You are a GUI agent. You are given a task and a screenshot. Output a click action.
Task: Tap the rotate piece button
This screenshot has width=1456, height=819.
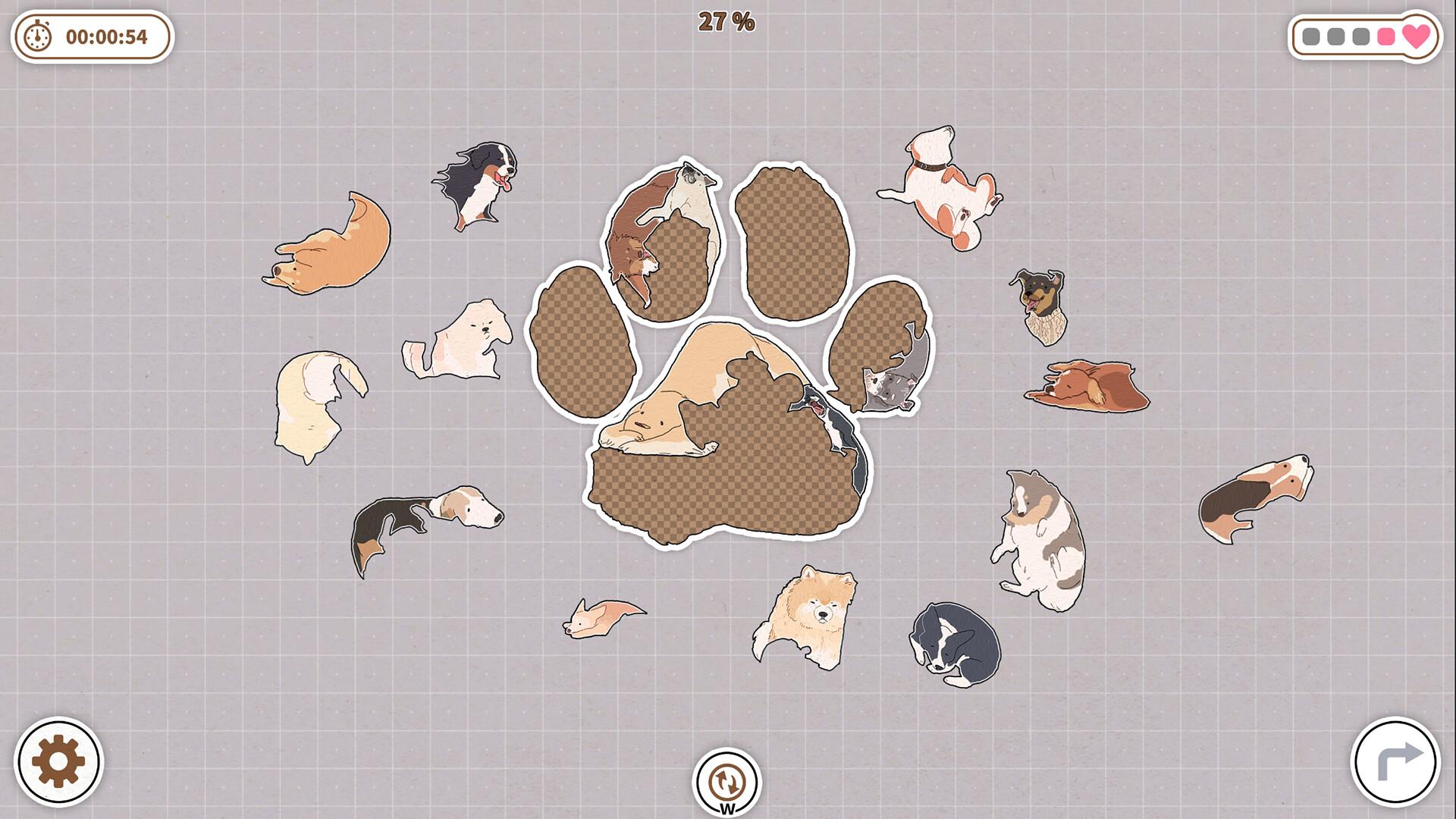726,781
